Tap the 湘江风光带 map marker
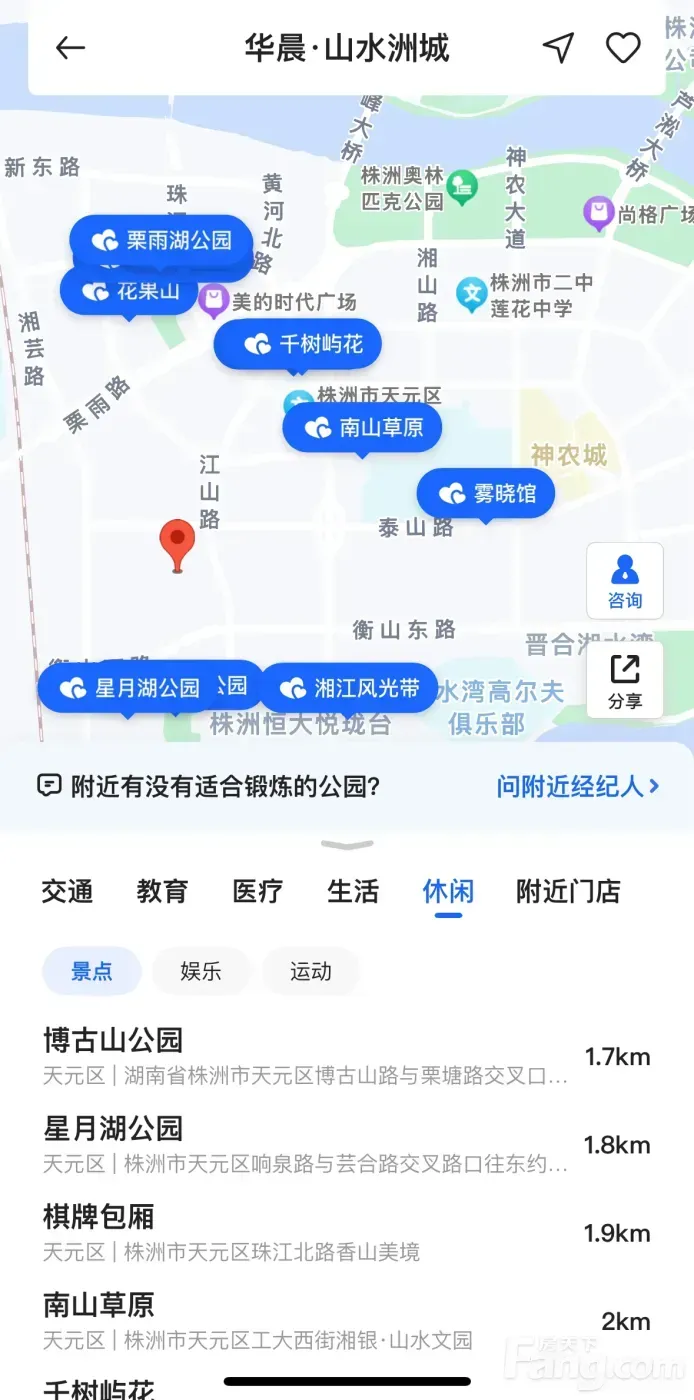 pos(349,688)
